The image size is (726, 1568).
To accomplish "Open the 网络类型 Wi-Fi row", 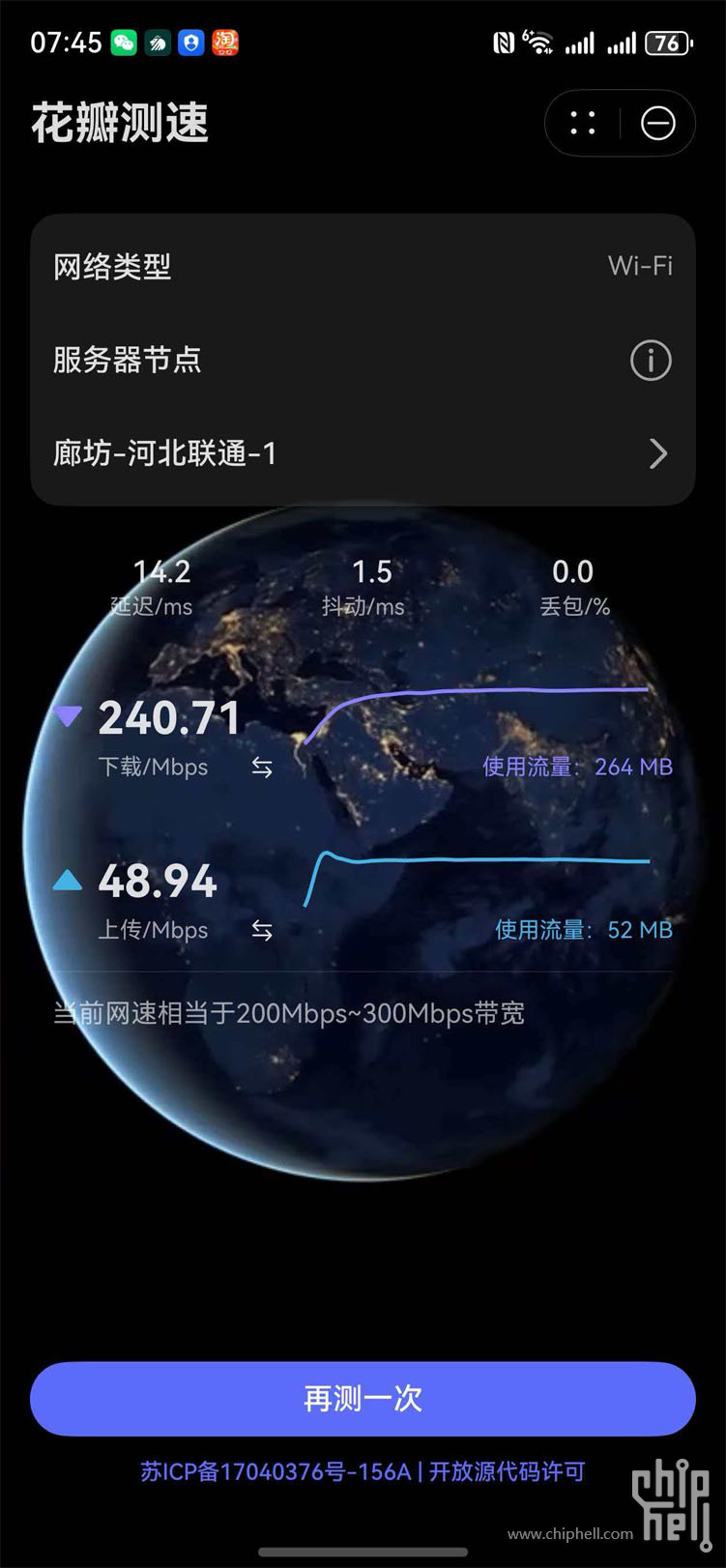I will point(363,268).
